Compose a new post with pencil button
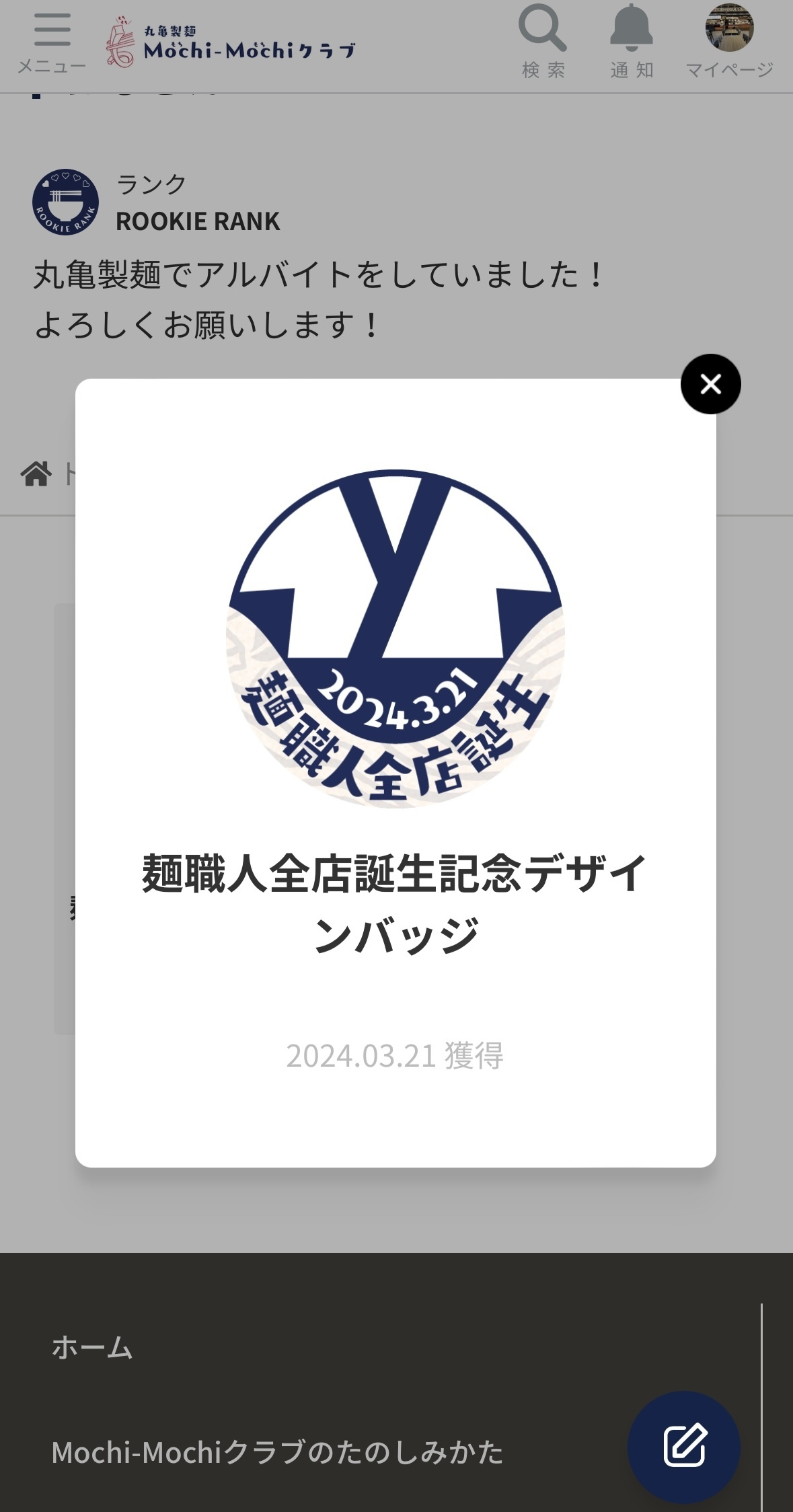Screen dimensions: 793x1512 point(684,1447)
